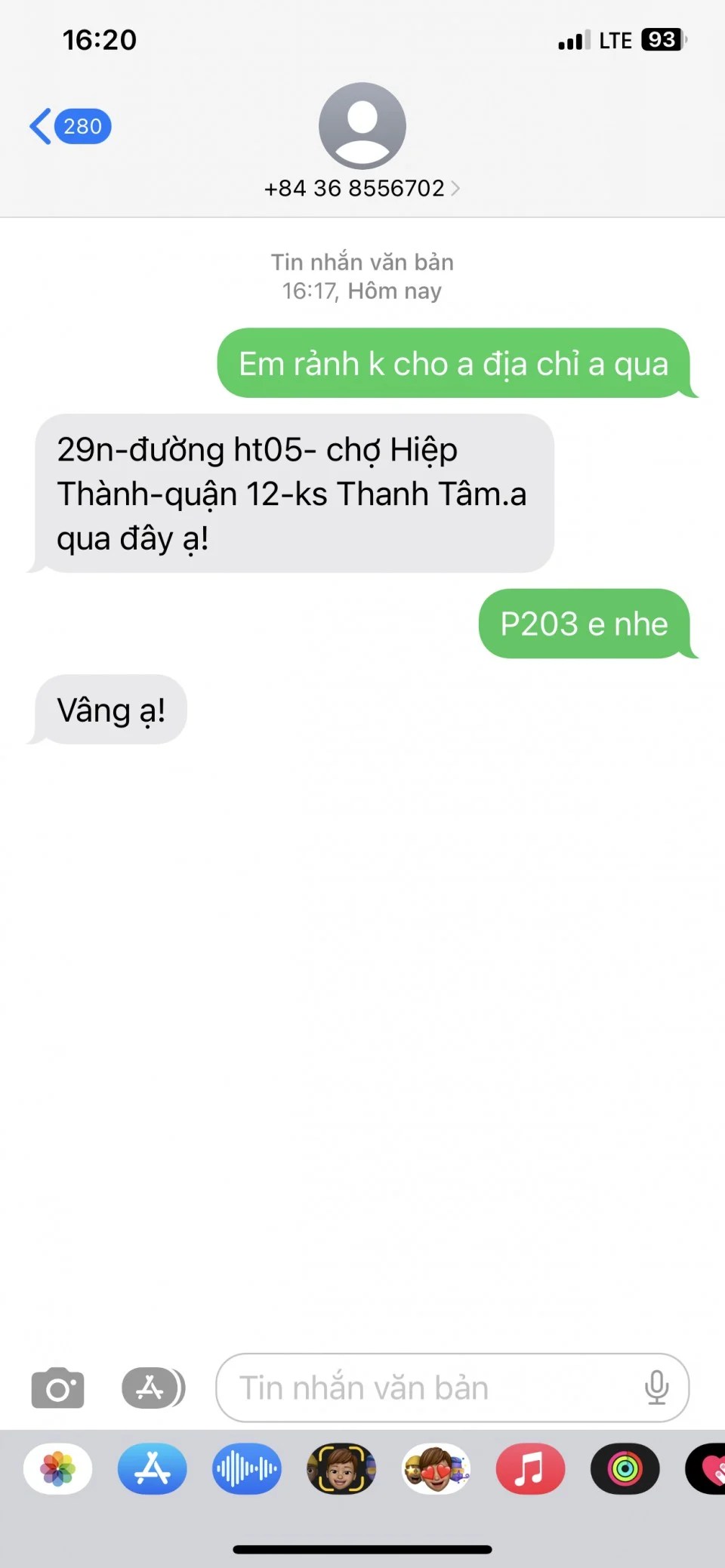Screen dimensions: 725x1568
Task: Open the Music app in the app strip
Action: click(530, 1469)
